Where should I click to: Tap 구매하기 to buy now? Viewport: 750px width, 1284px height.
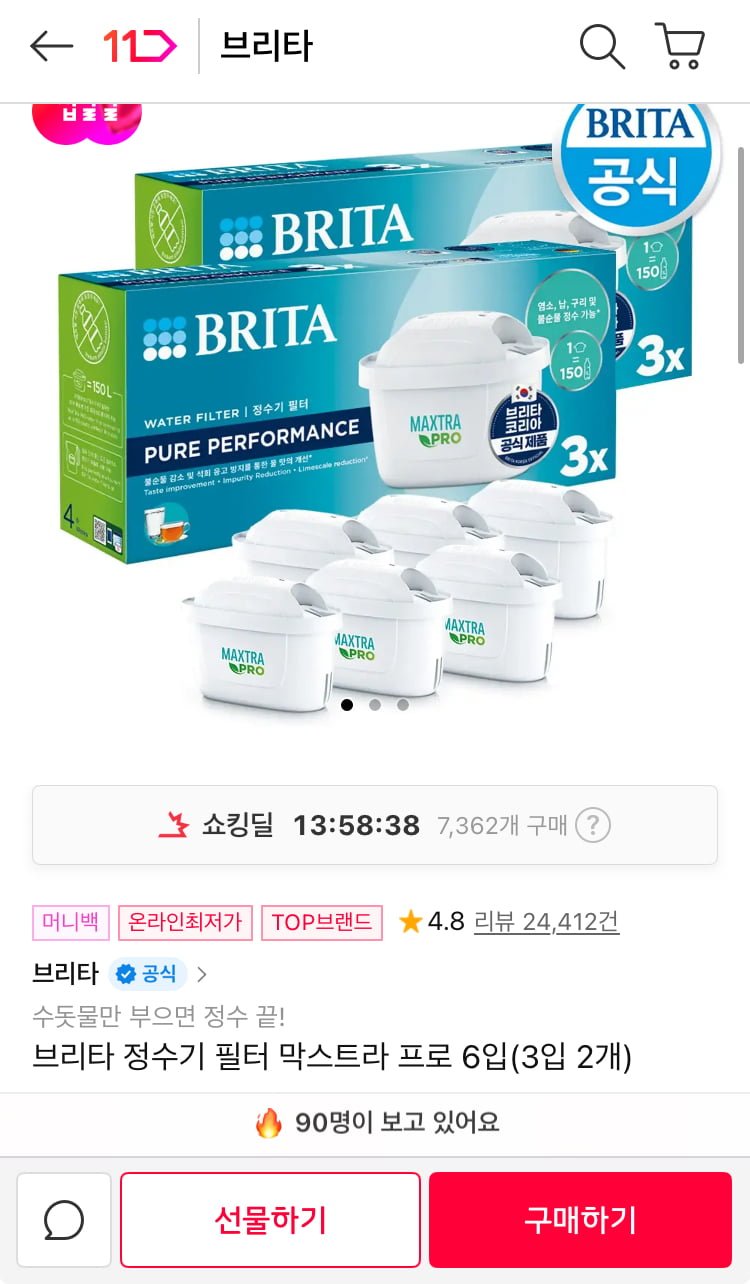click(x=580, y=1220)
